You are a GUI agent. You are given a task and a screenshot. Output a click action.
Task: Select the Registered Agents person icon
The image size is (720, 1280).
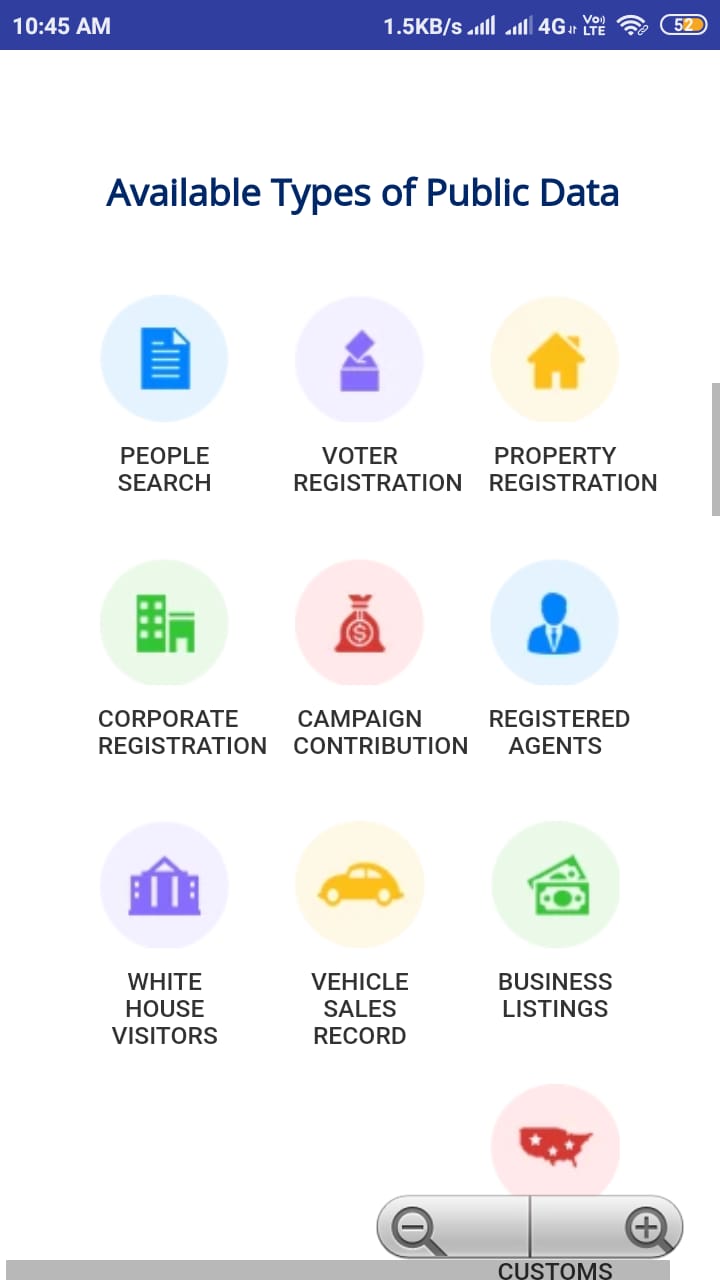click(554, 621)
